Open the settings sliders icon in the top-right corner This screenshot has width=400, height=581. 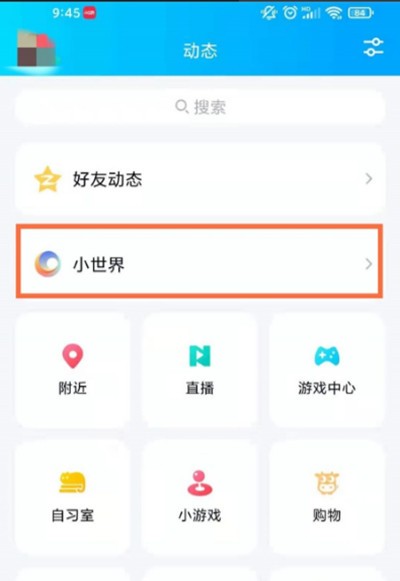pos(373,47)
